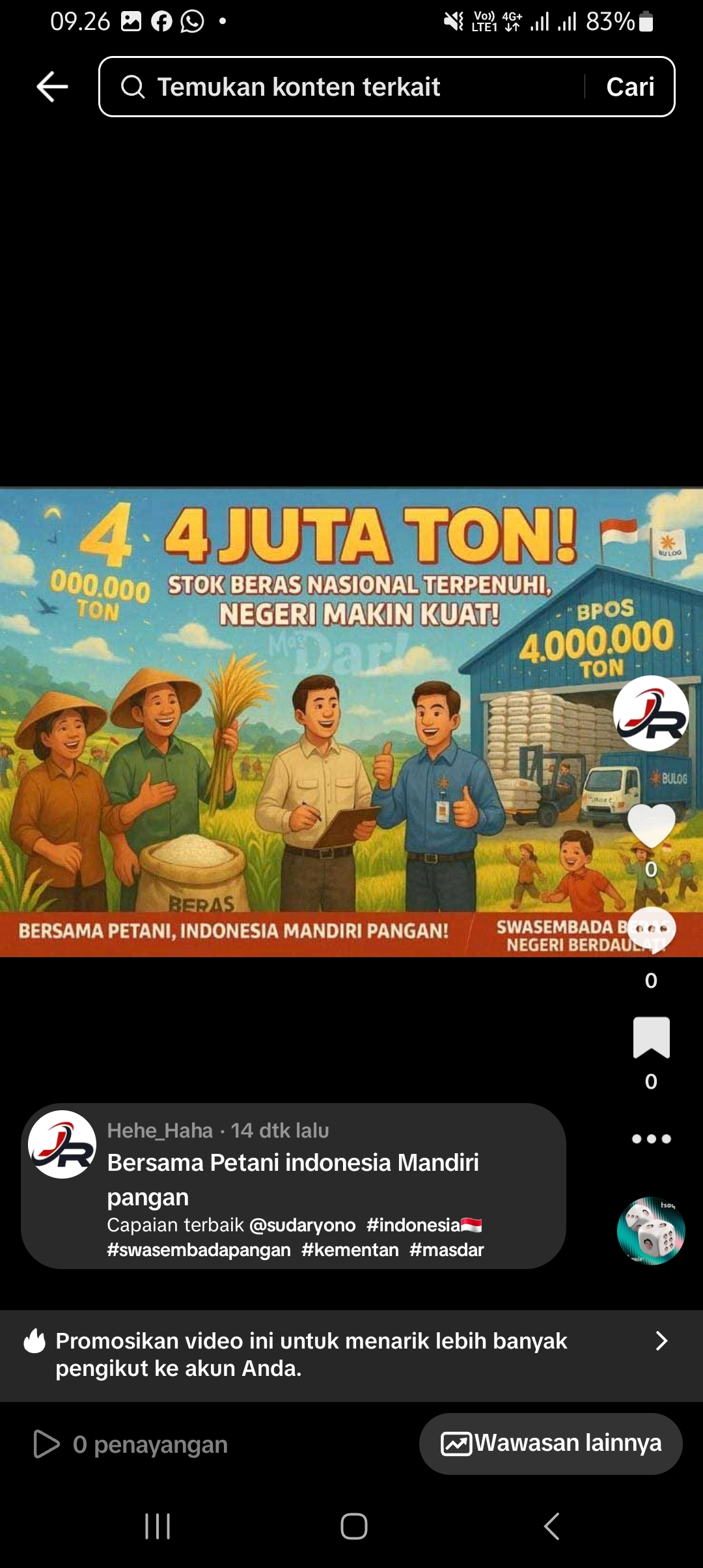Go back using the top-left arrow
Image resolution: width=703 pixels, height=1568 pixels.
pyautogui.click(x=52, y=87)
